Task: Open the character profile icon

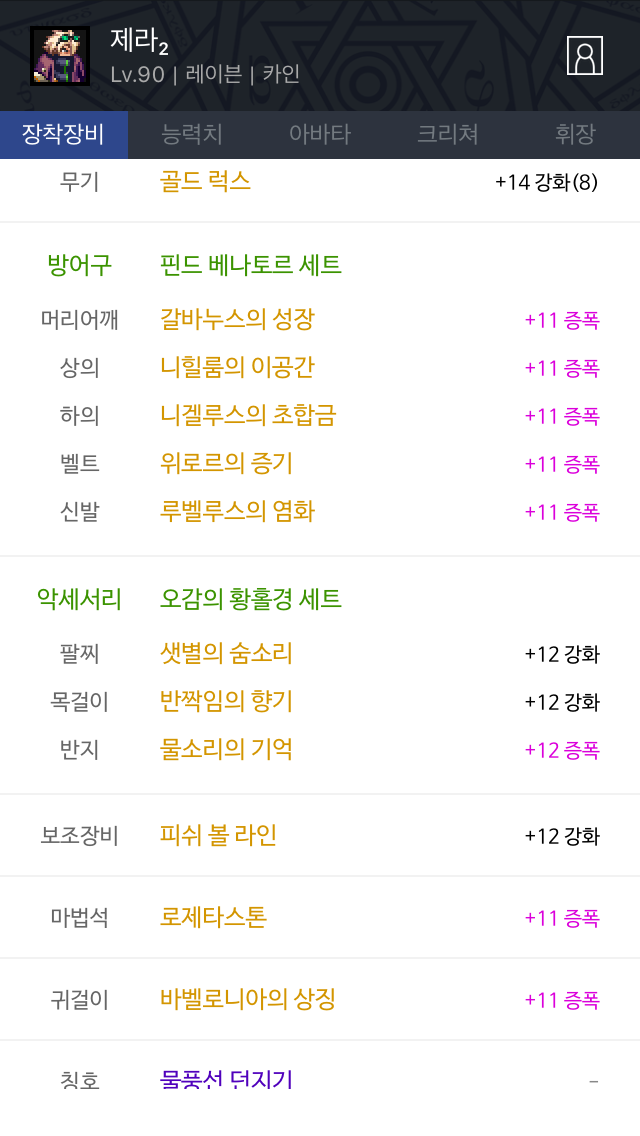Action: tap(585, 55)
